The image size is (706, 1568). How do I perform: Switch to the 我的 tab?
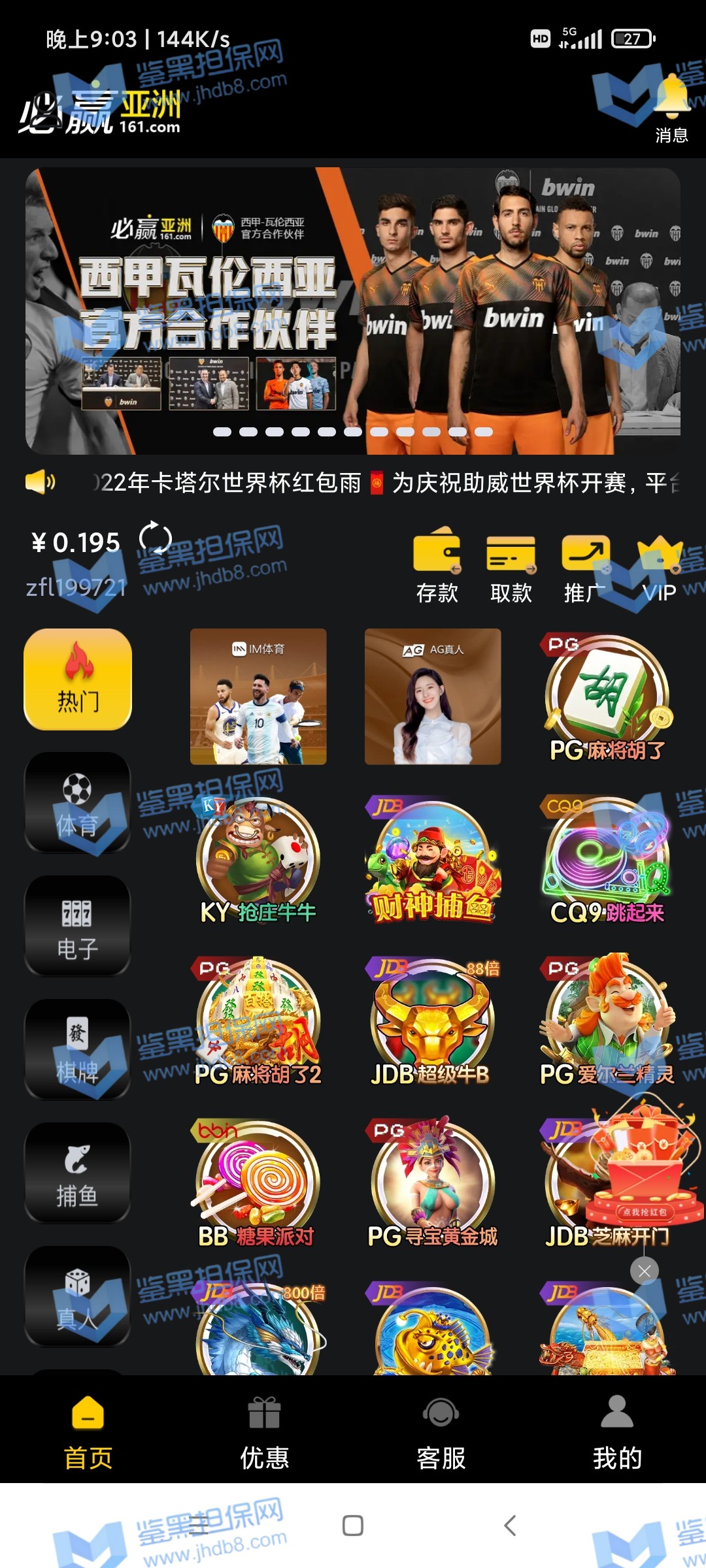click(618, 1432)
